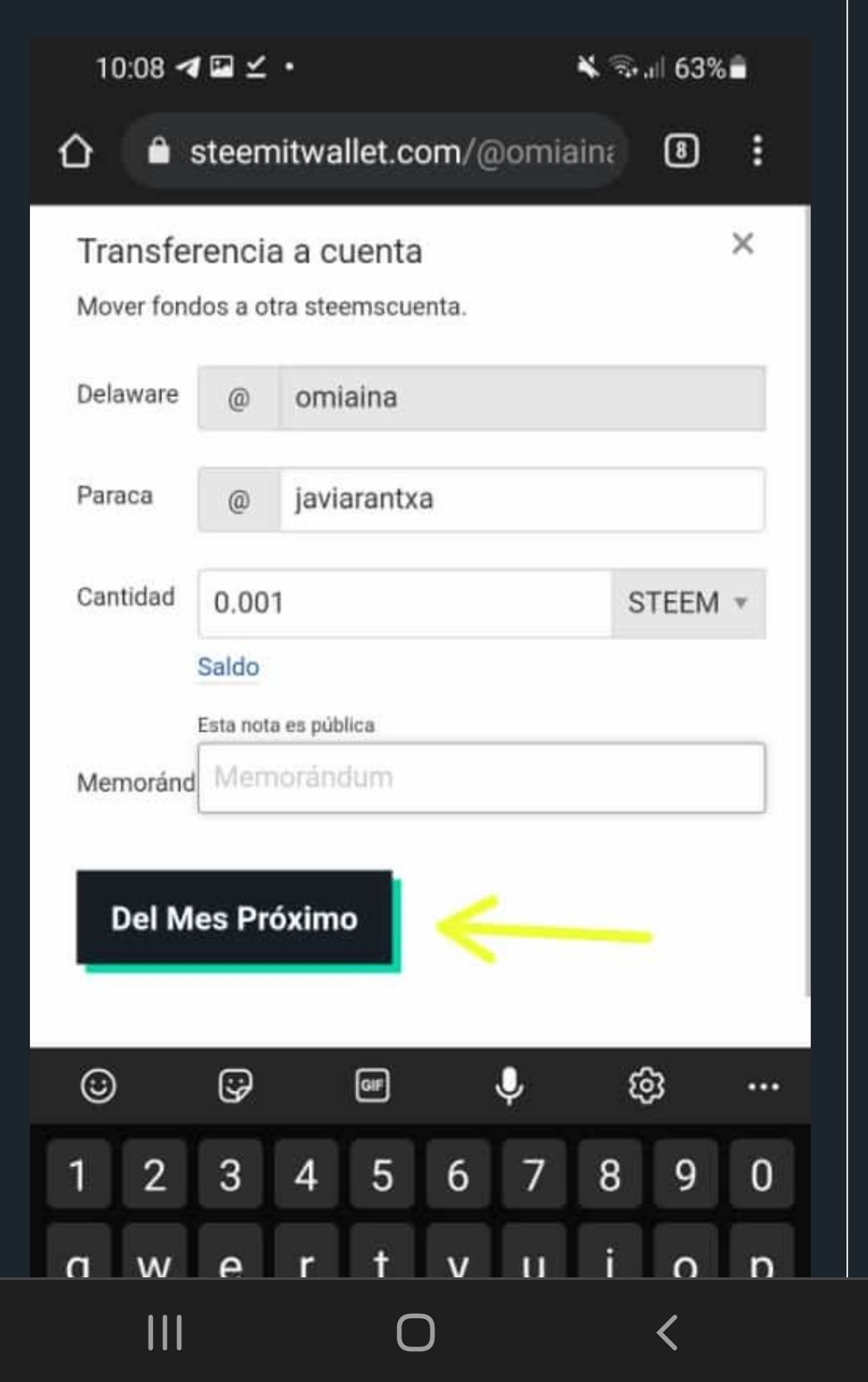868x1382 pixels.
Task: Expand the keyboard toolbar three-dots menu
Action: (763, 1086)
